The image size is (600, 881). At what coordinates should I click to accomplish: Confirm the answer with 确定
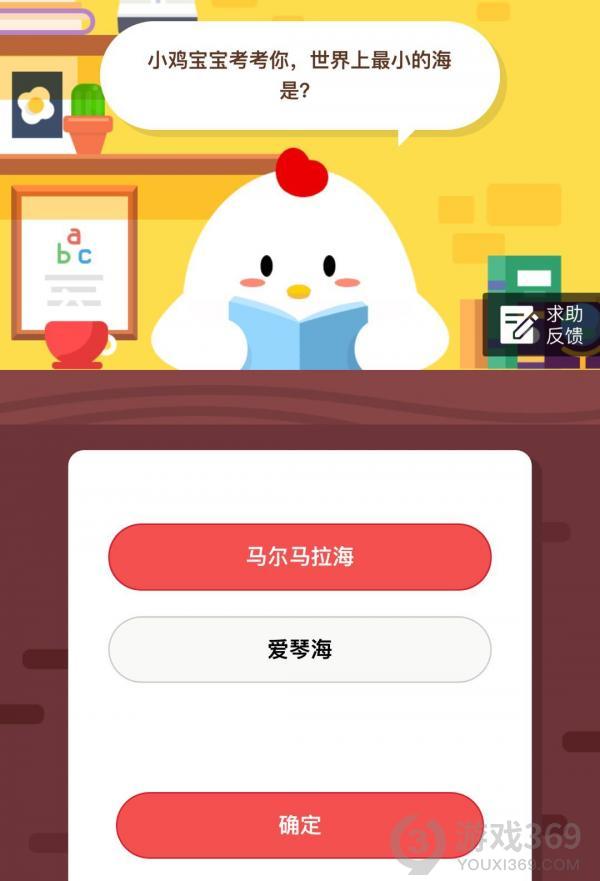point(299,825)
